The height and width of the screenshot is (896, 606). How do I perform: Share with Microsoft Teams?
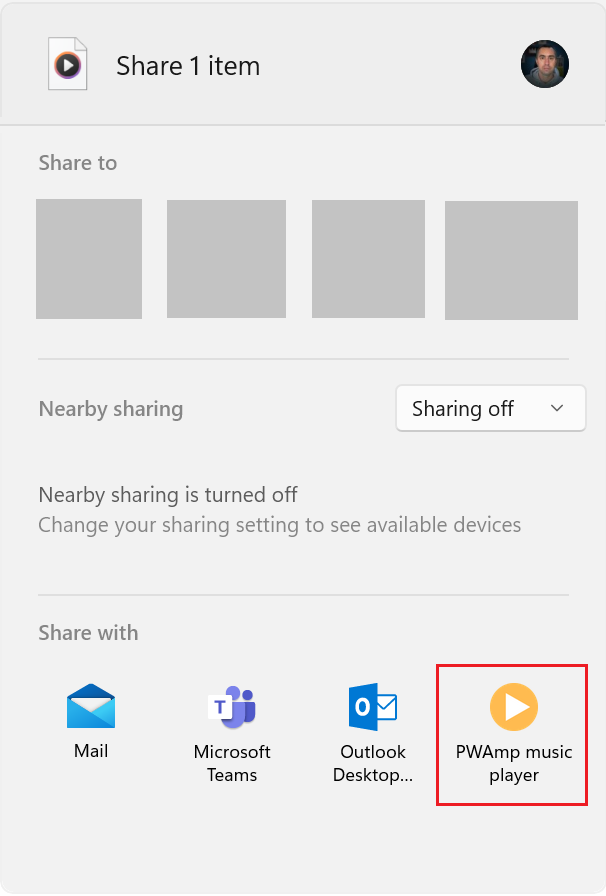point(232,733)
